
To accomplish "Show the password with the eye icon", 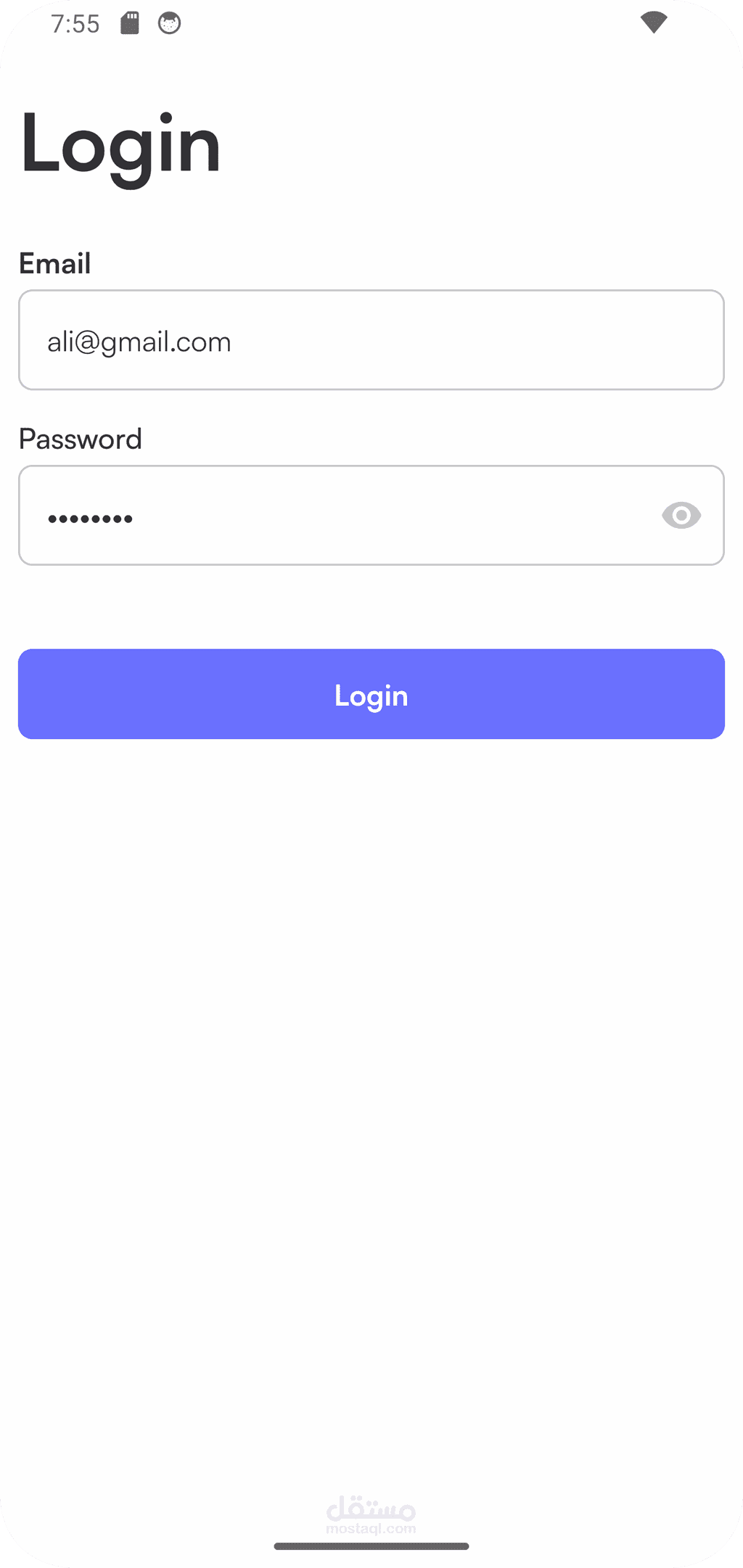I will (681, 516).
